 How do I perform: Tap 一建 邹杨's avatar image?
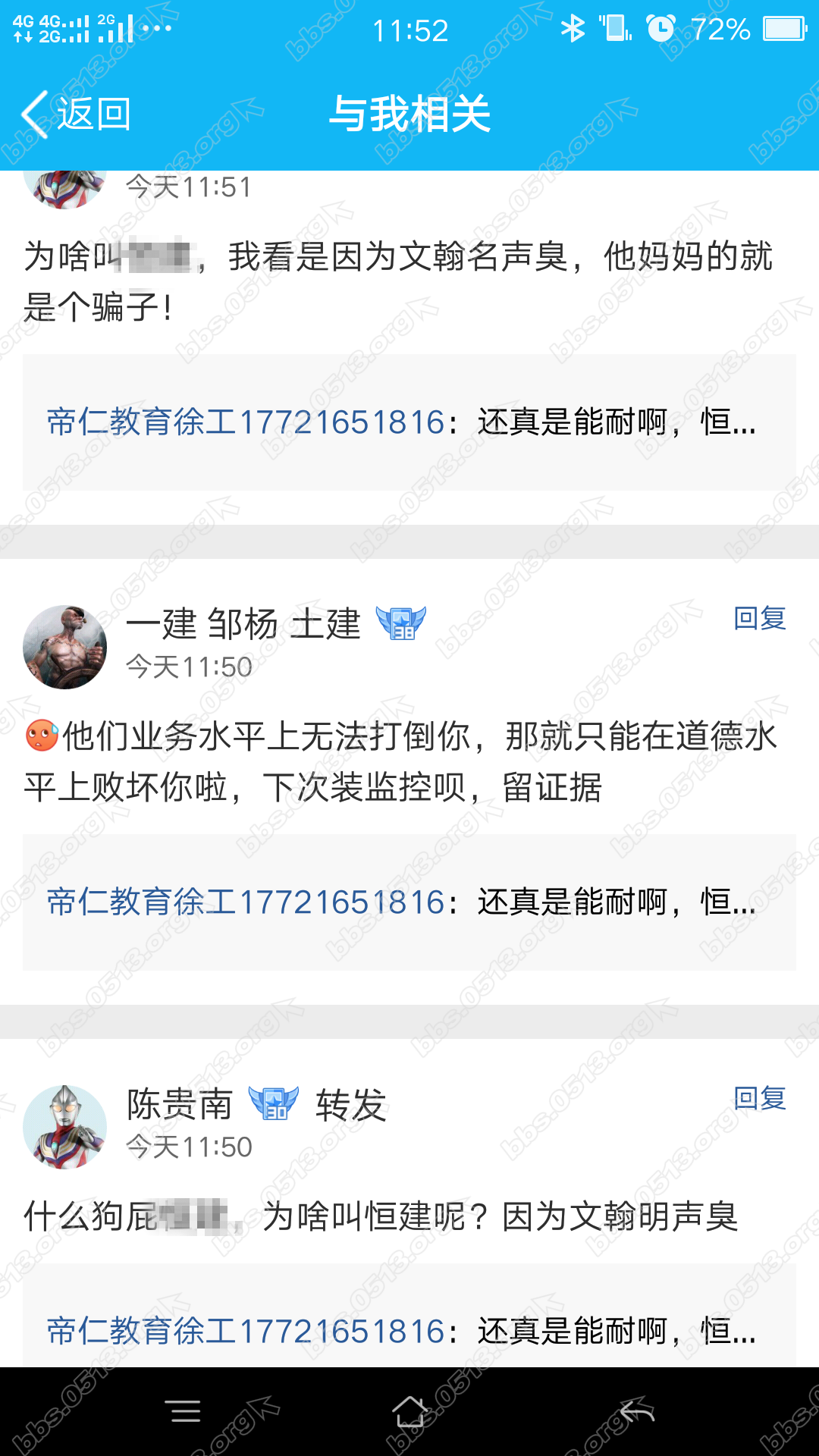(x=65, y=646)
